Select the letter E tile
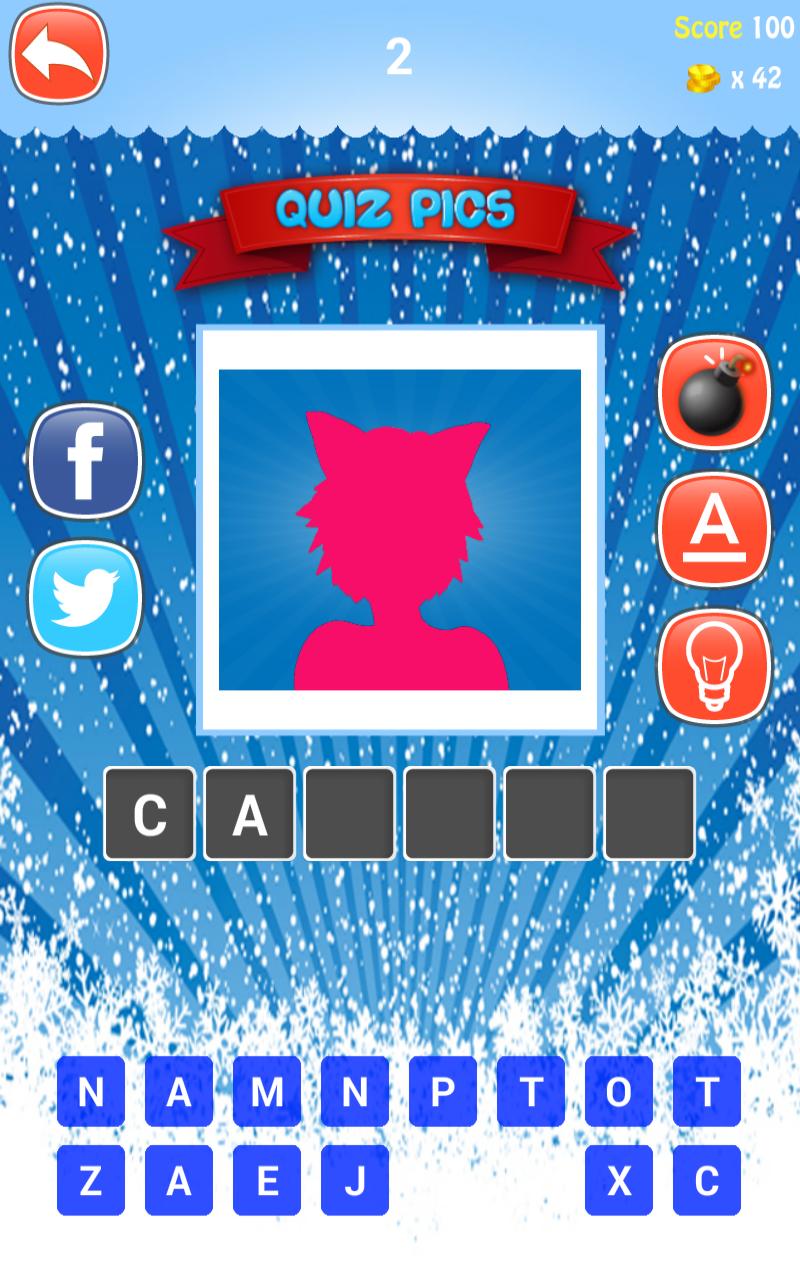This screenshot has height=1280, width=800. (x=267, y=1180)
